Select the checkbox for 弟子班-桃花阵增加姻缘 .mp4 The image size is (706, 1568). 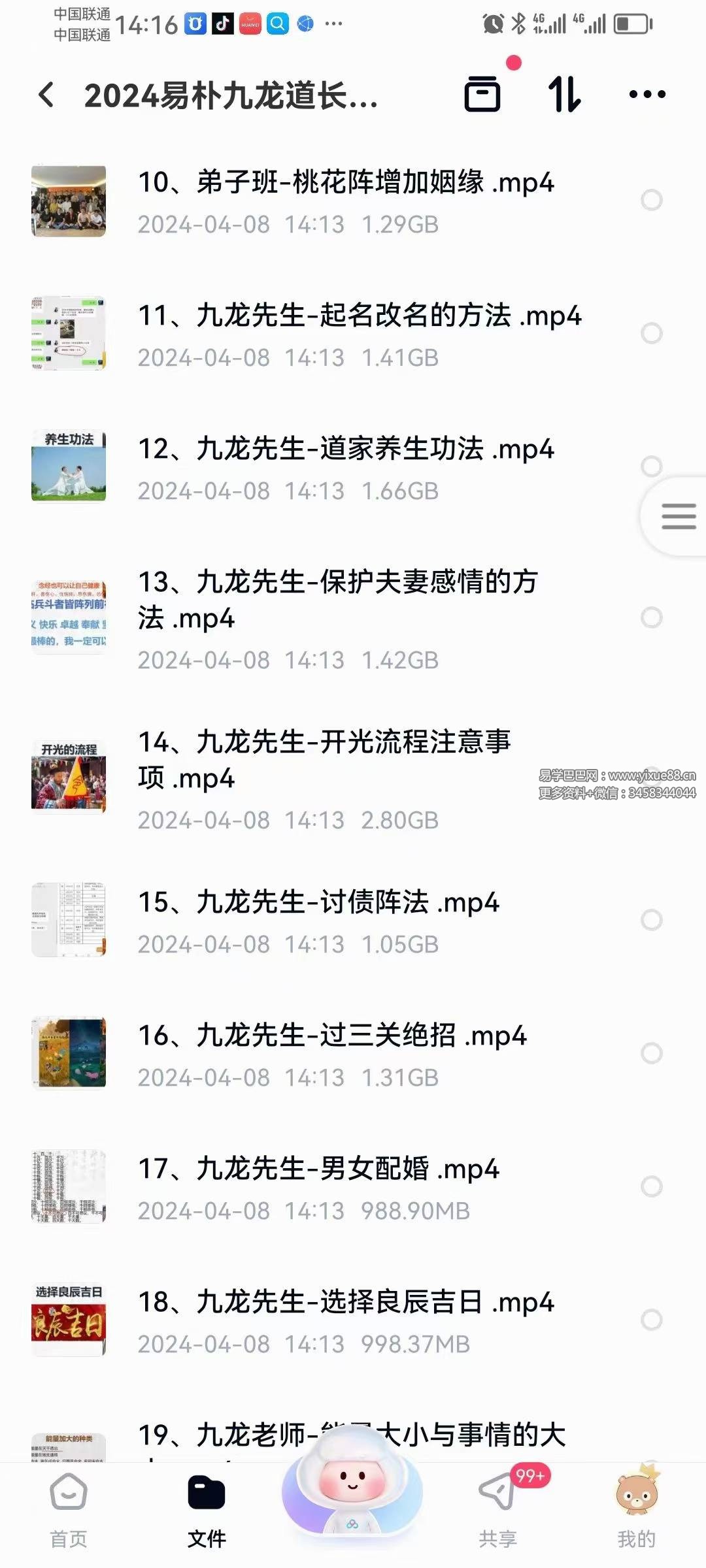pyautogui.click(x=651, y=199)
